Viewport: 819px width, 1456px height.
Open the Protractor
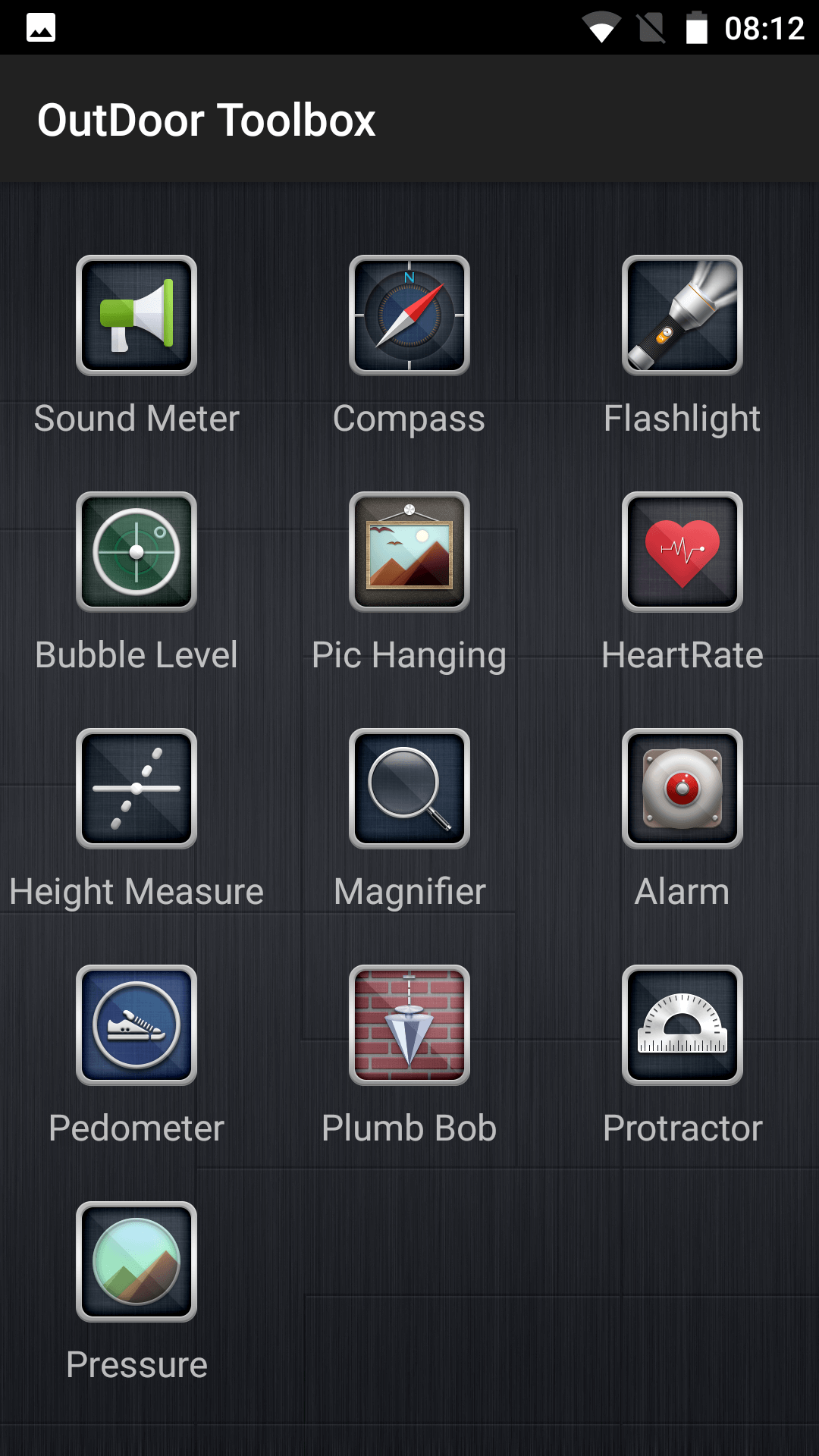tap(682, 1025)
